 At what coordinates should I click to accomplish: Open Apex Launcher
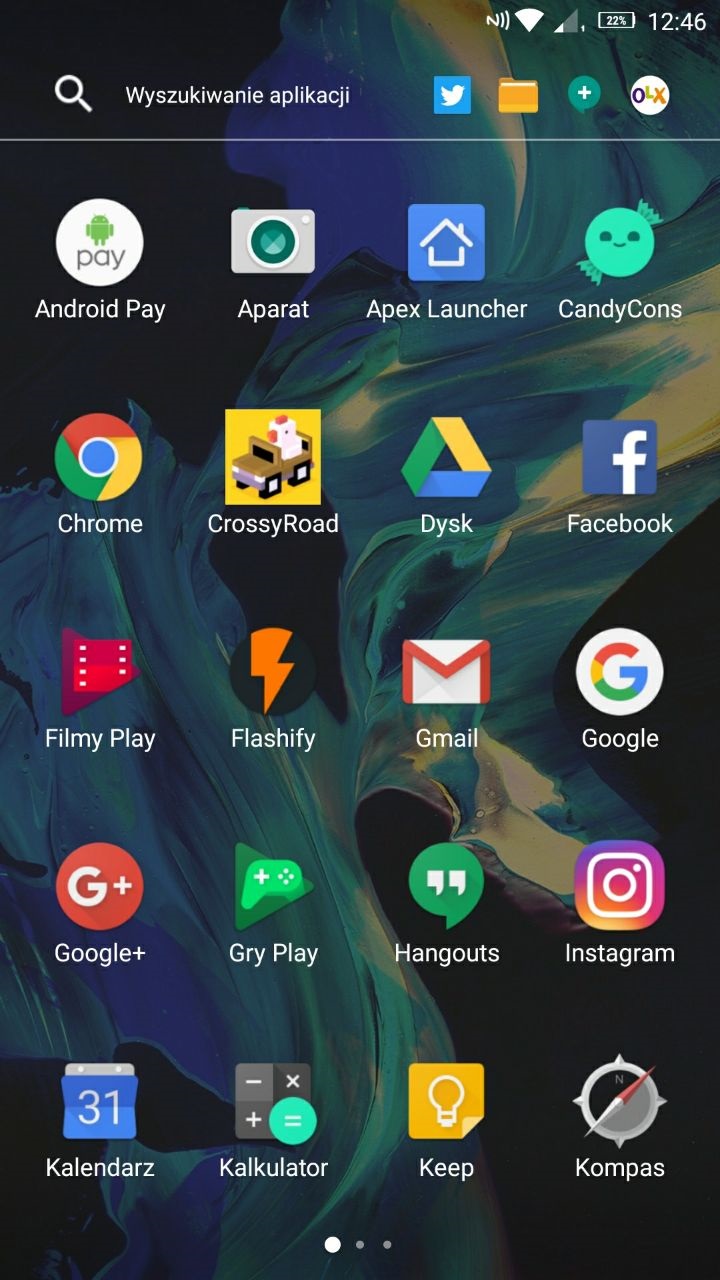coord(446,243)
